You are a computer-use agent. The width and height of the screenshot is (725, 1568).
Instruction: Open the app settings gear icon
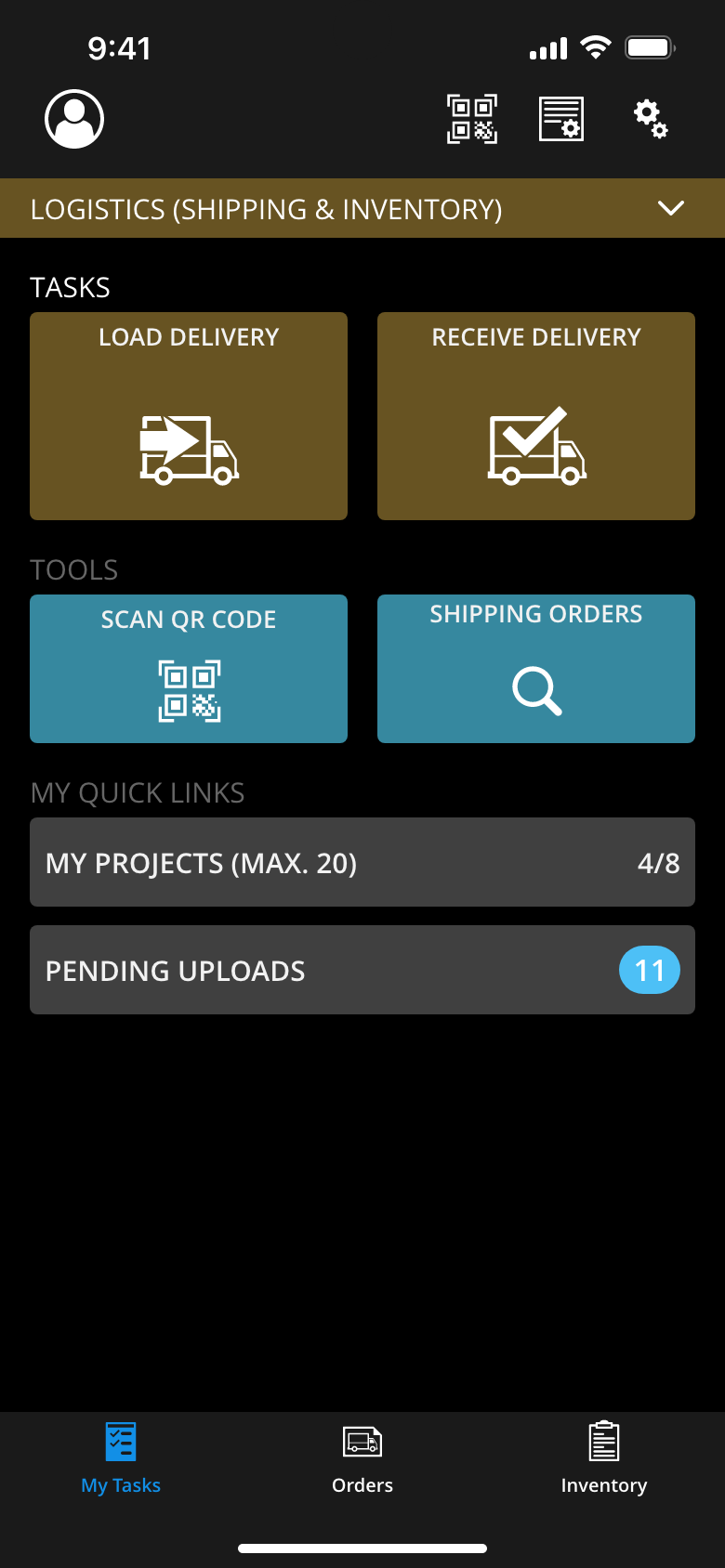pyautogui.click(x=651, y=119)
